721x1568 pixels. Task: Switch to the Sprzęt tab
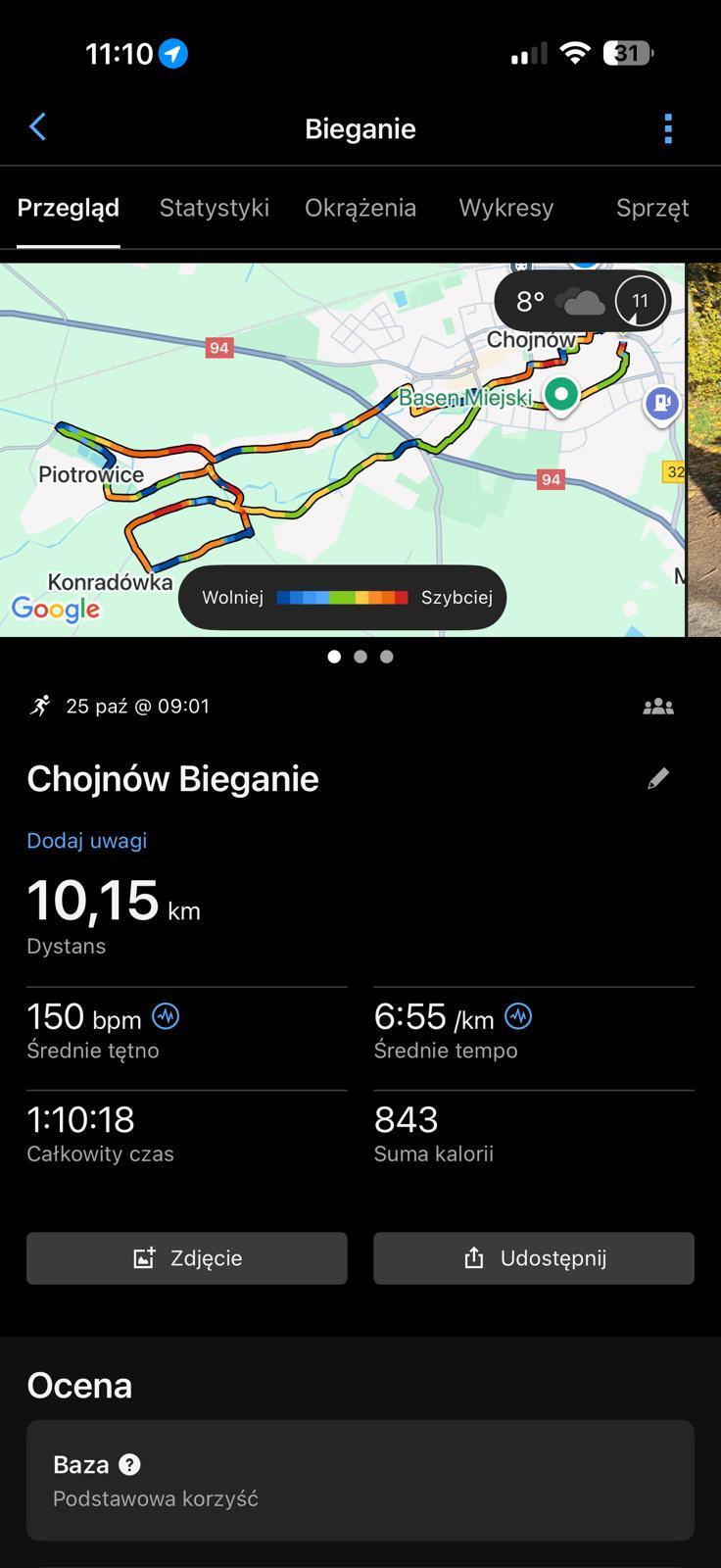(651, 208)
